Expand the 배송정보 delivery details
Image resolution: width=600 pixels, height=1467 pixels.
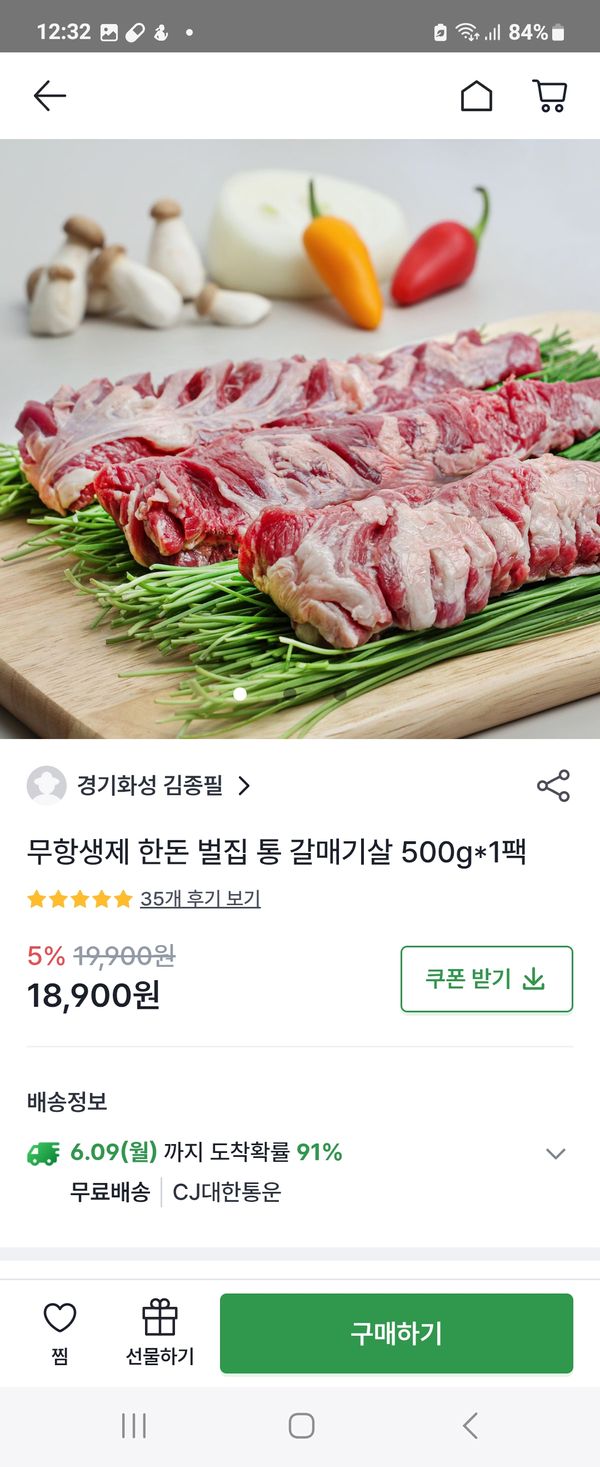click(555, 1154)
